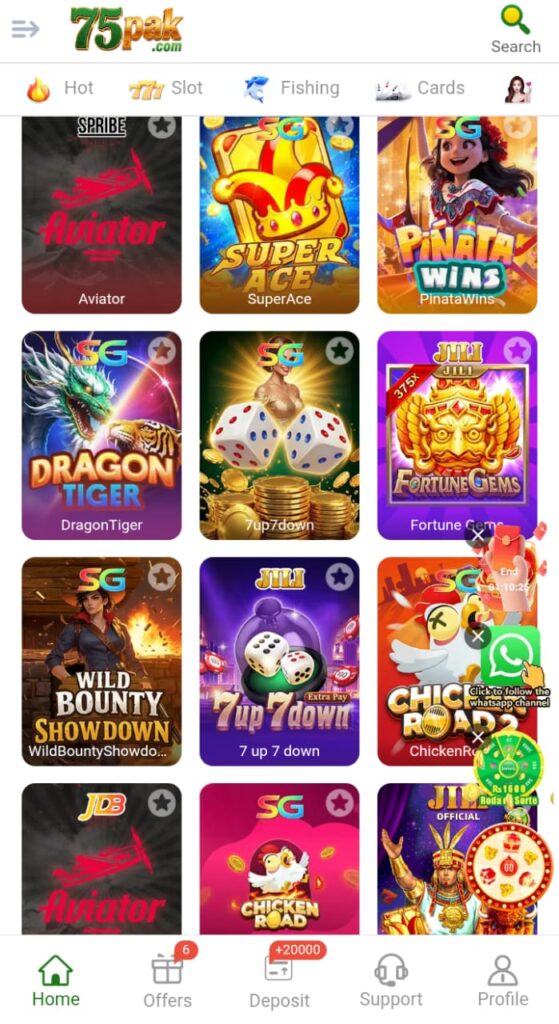Launch WildBountyShowdown game

(102, 661)
